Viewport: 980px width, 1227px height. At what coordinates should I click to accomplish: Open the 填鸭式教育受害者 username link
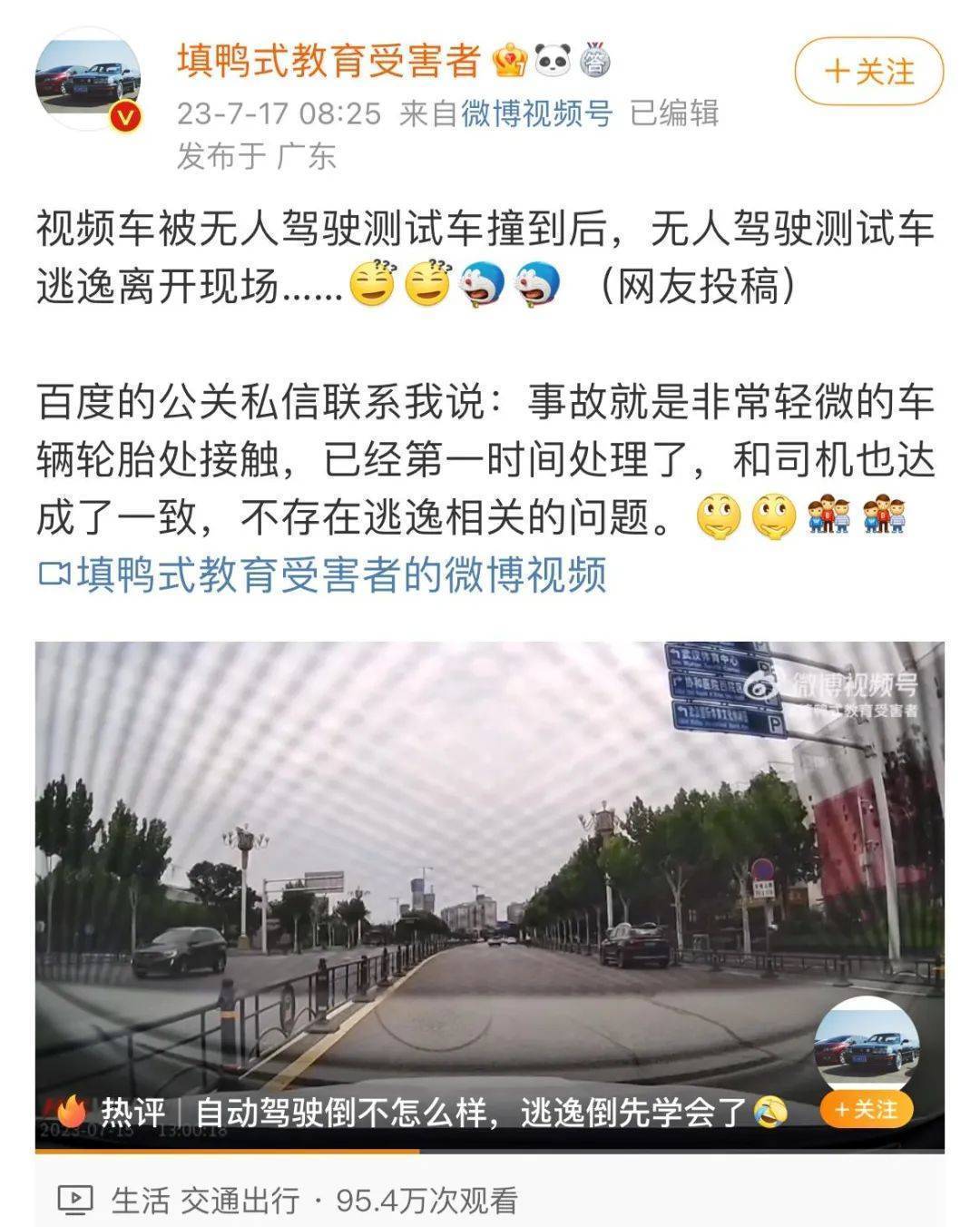[x=328, y=60]
